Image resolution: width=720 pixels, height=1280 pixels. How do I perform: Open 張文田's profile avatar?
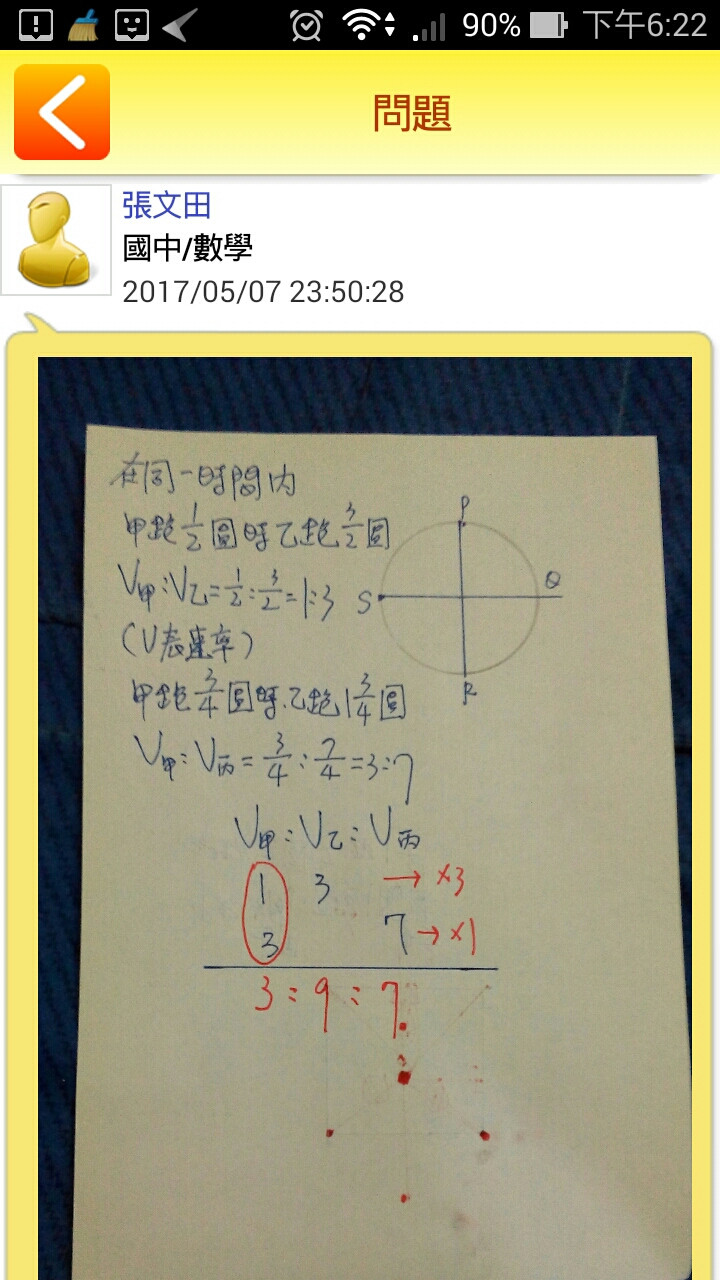56,240
